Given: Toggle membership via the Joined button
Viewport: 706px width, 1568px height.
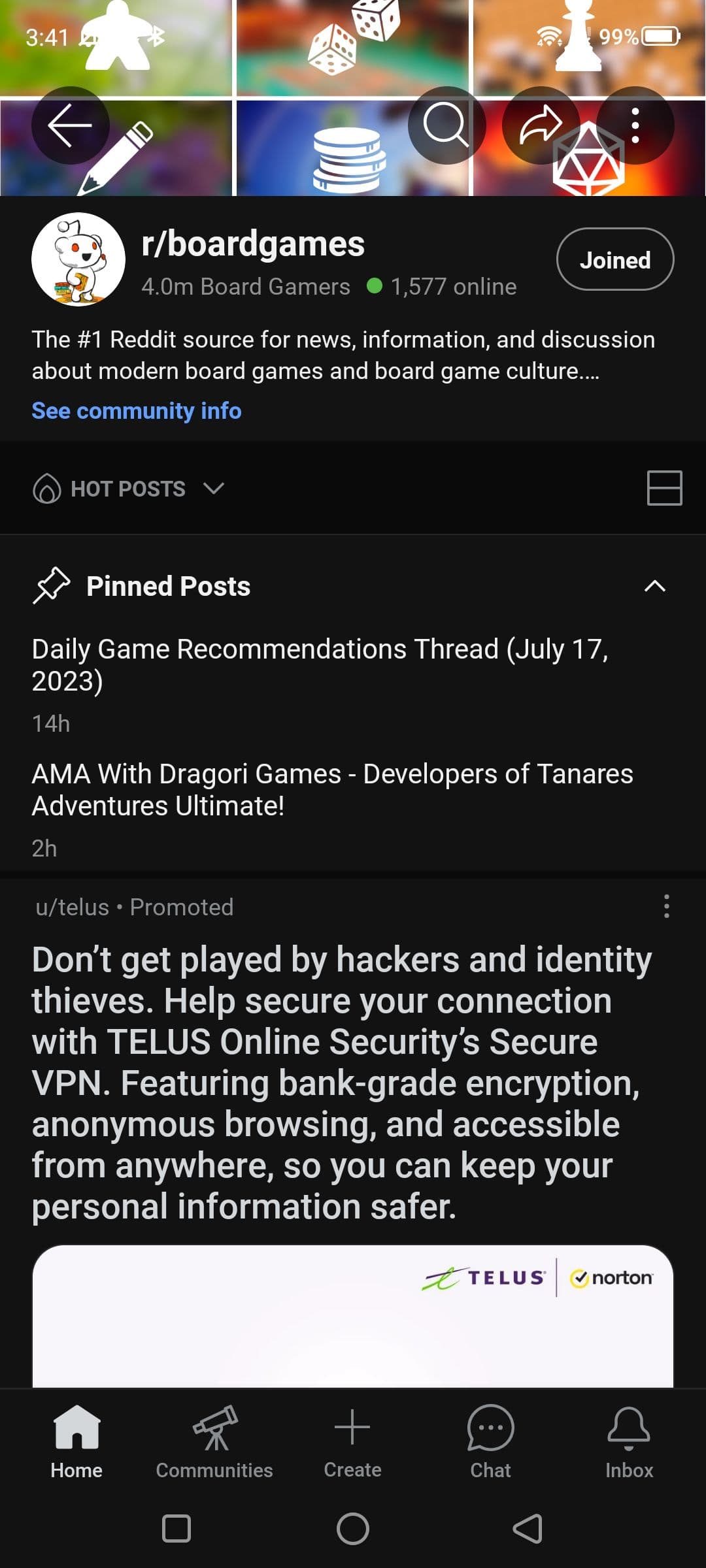Looking at the screenshot, I should pos(614,259).
